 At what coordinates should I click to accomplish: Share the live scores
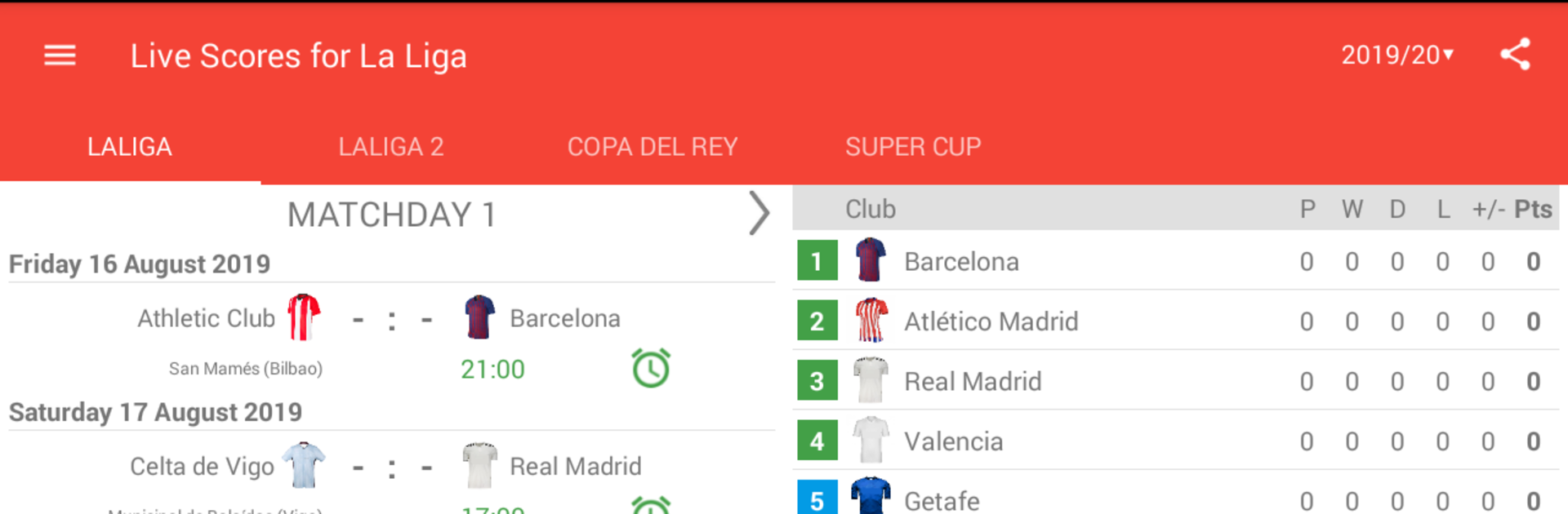click(x=1515, y=55)
